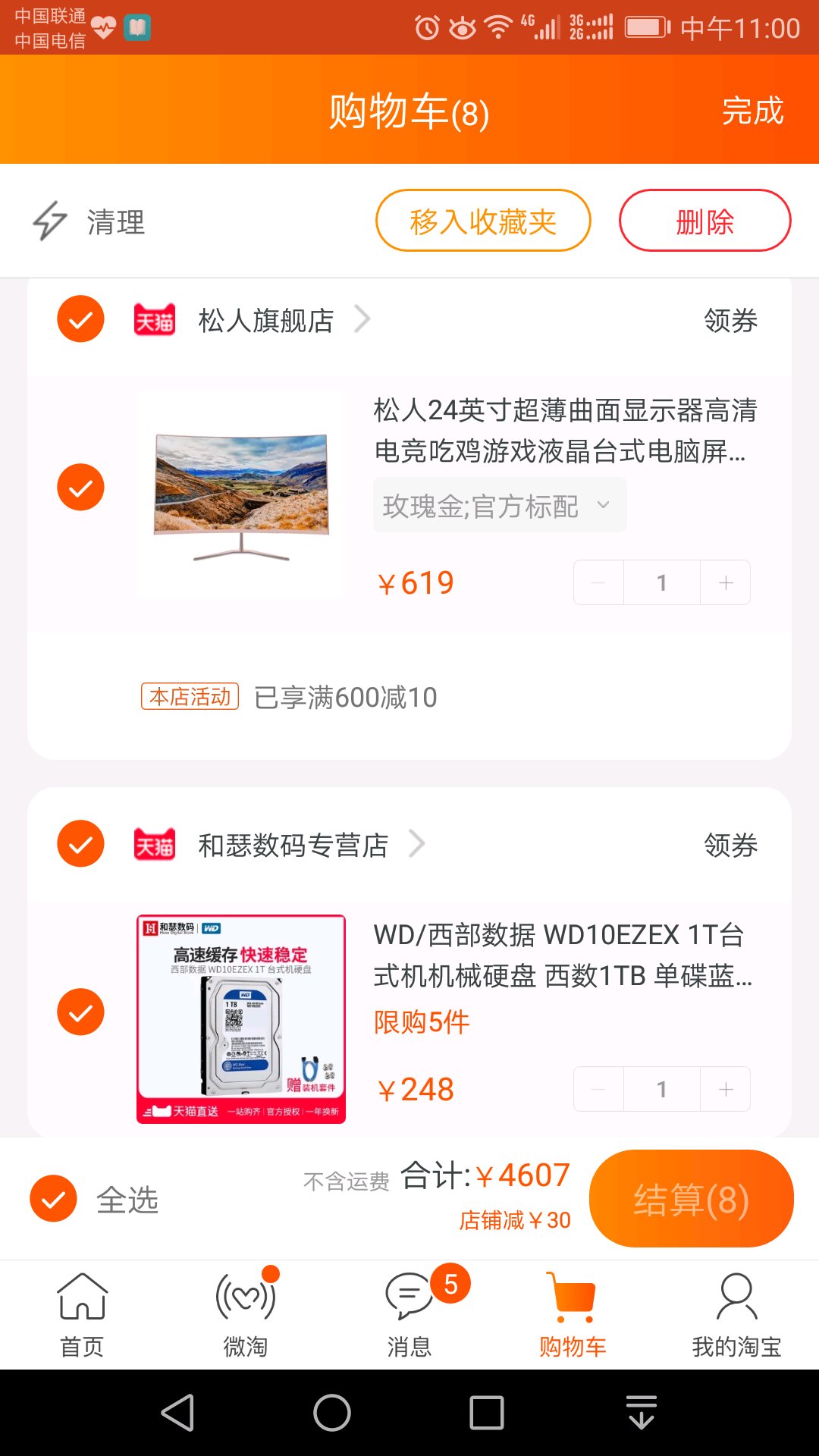819x1456 pixels.
Task: Uncheck the 松人旗舰店 store checkbox
Action: click(80, 319)
